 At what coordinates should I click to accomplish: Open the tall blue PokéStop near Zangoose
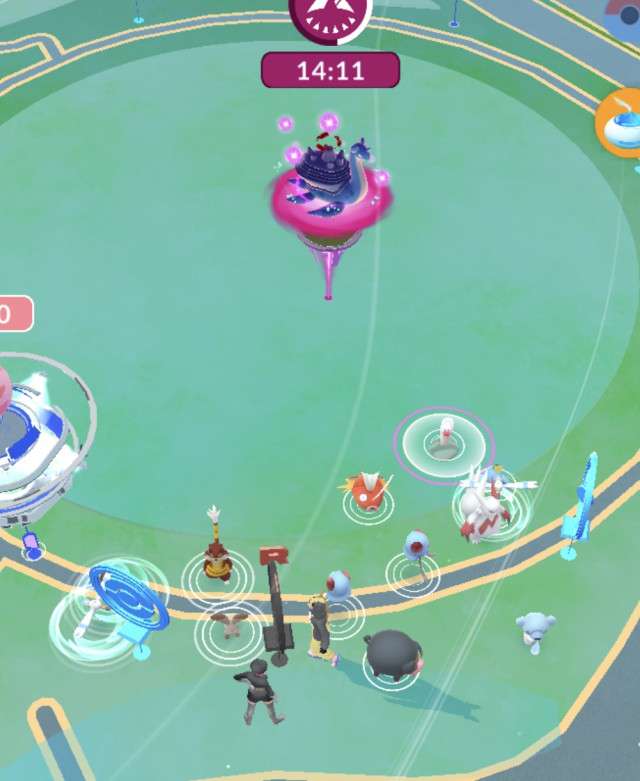coord(581,505)
